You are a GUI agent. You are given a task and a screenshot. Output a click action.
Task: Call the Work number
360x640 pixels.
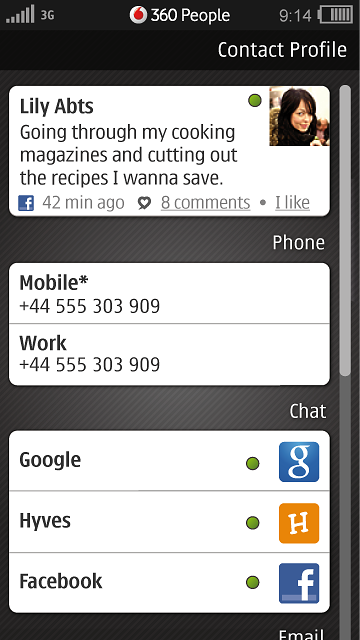[x=169, y=355]
